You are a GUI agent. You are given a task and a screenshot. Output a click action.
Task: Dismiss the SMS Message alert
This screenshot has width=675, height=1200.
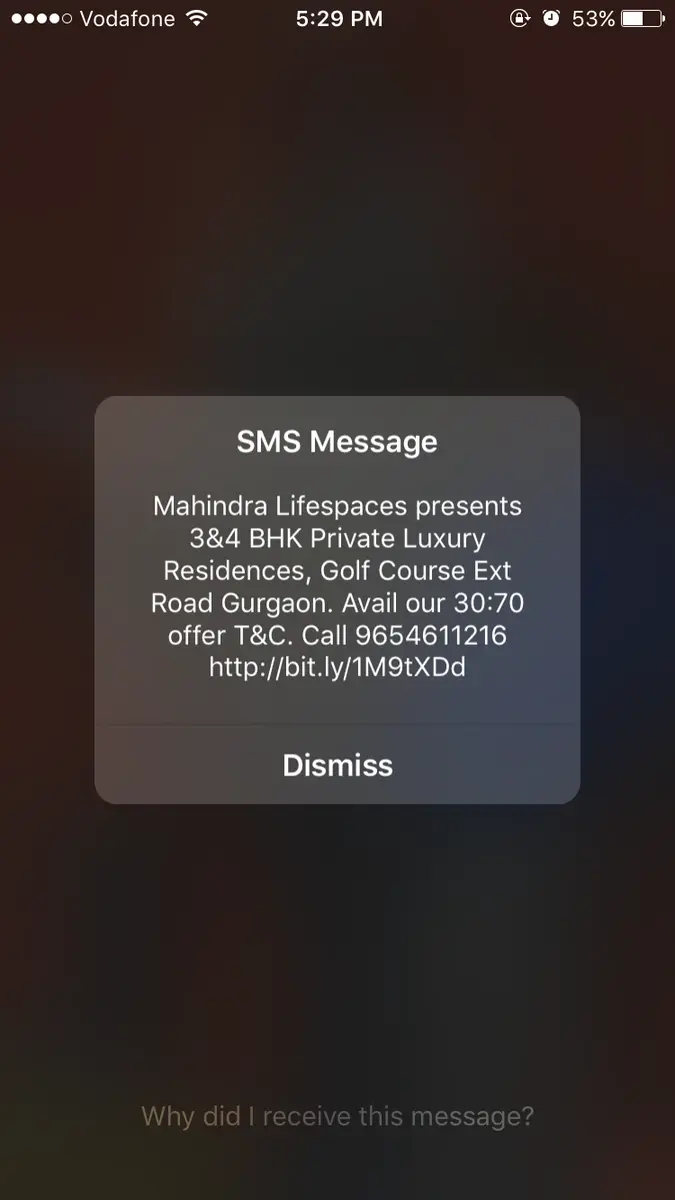click(x=337, y=765)
